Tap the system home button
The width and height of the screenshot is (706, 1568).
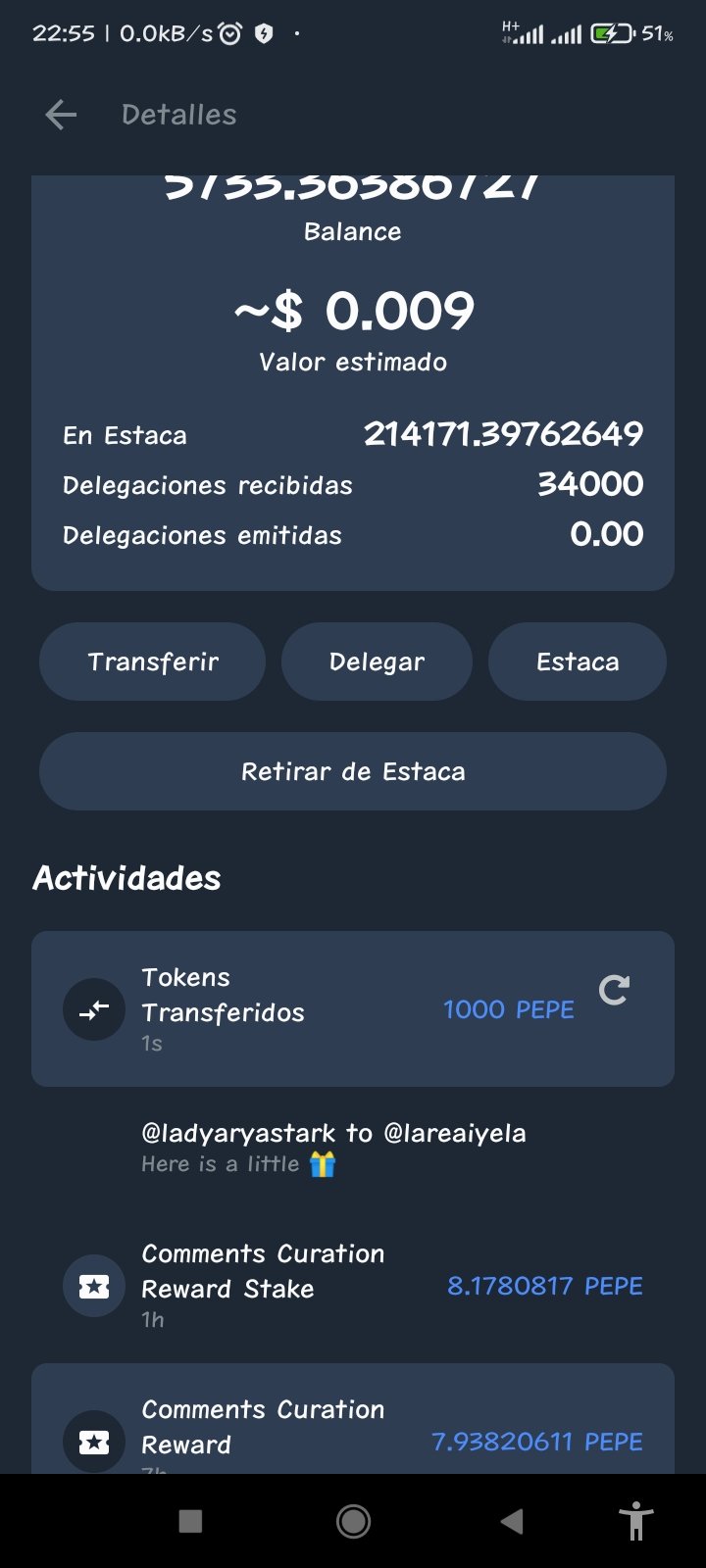pyautogui.click(x=353, y=1521)
